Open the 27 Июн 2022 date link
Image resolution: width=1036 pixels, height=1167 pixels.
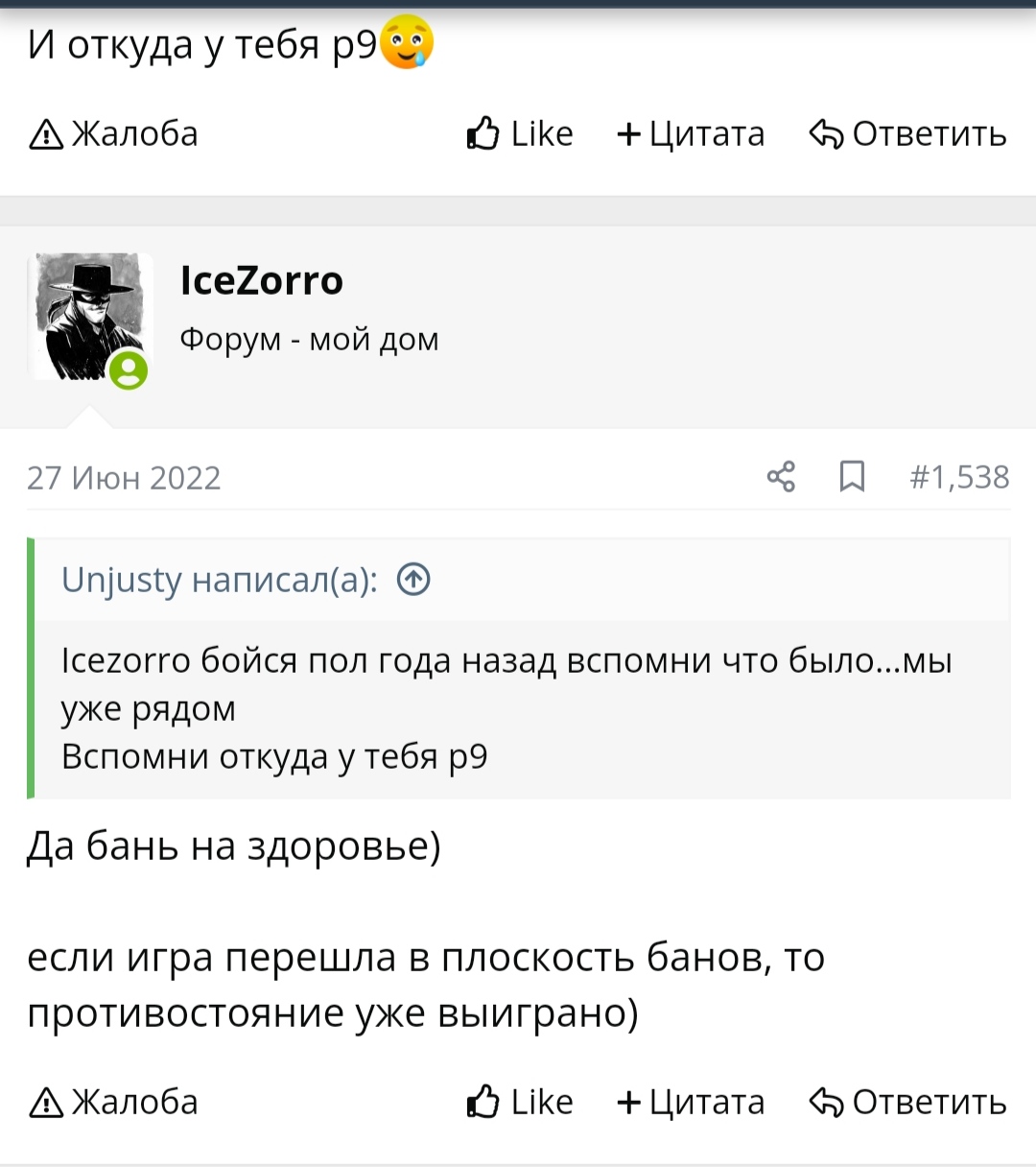point(124,478)
